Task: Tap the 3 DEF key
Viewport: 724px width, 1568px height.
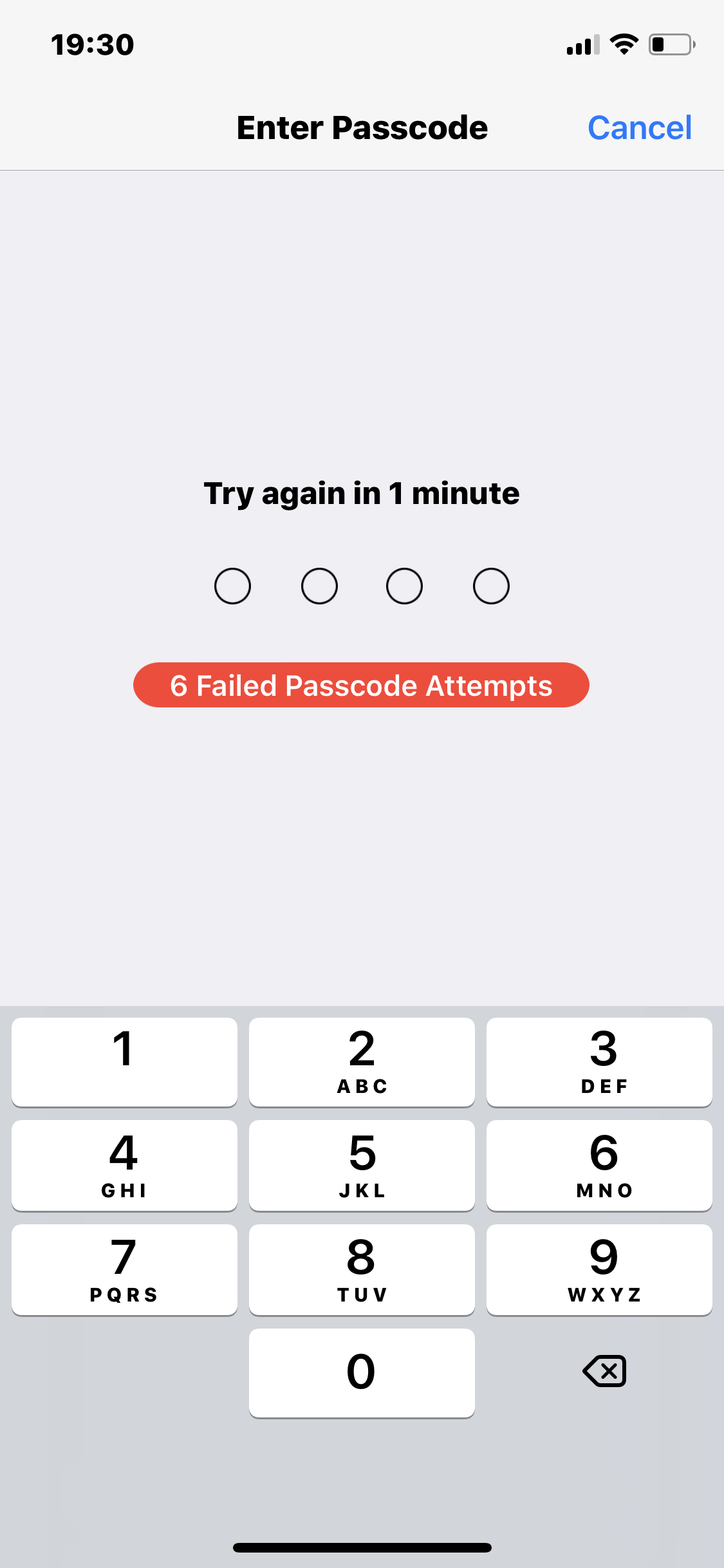Action: point(599,1062)
